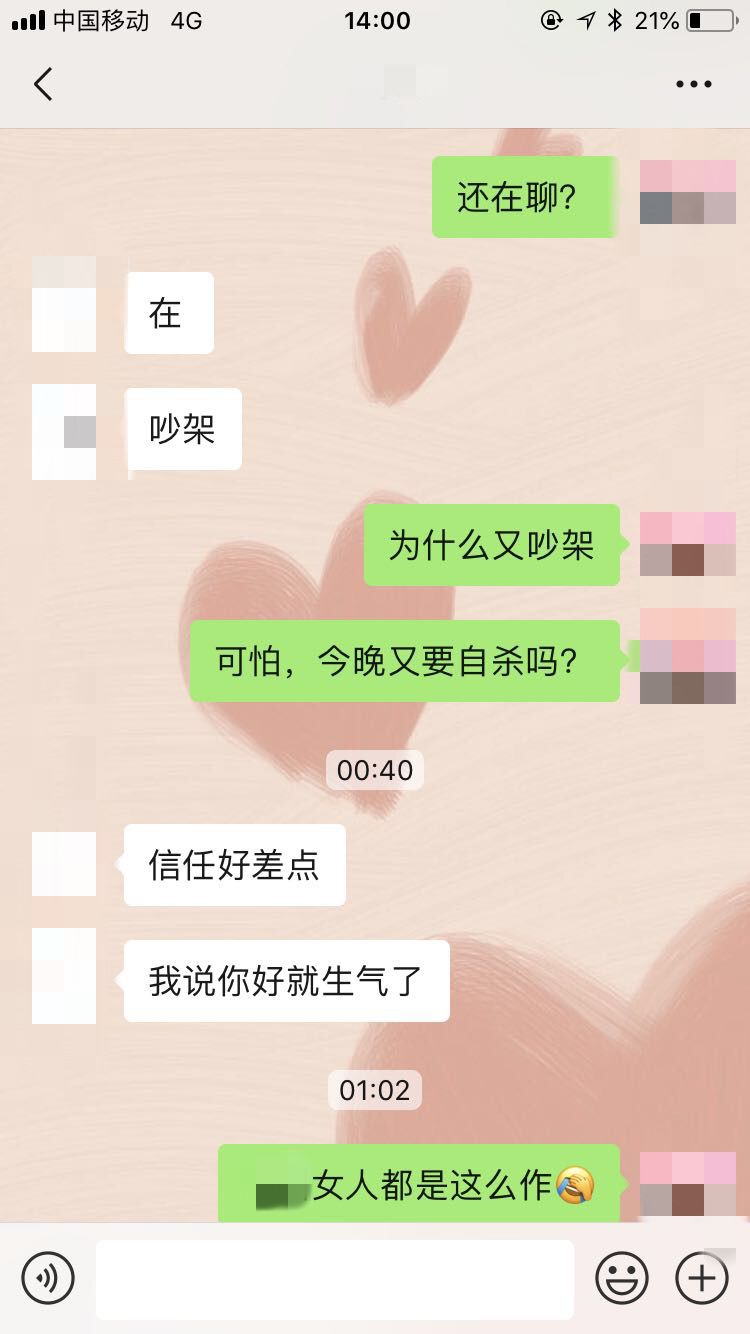Image resolution: width=750 pixels, height=1334 pixels.
Task: Open the contact avatar beside 信任好差点
Action: [x=64, y=864]
